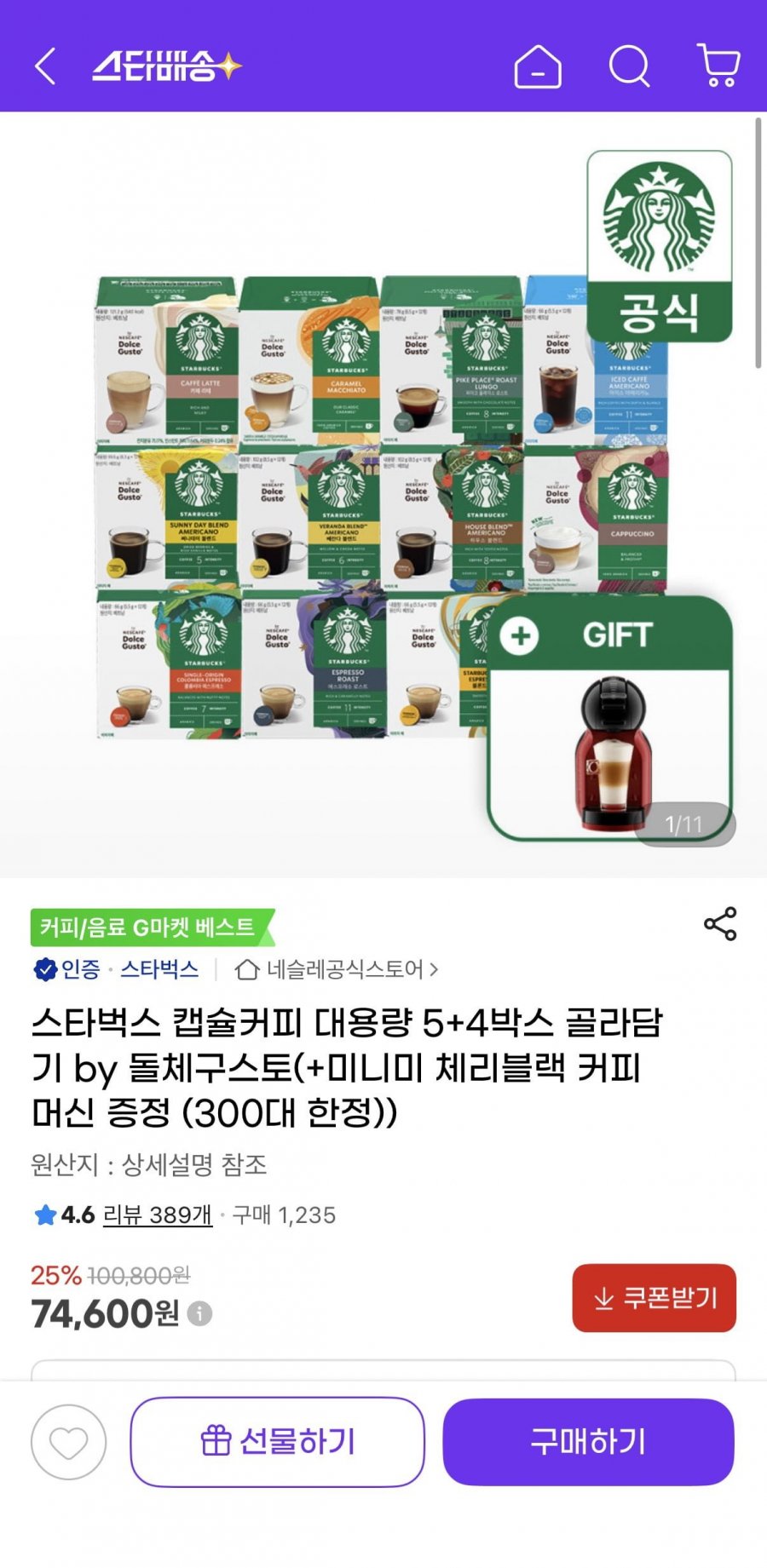Screen dimensions: 767x1568
Task: Open the 스타벅스 brand link
Action: pos(159,969)
